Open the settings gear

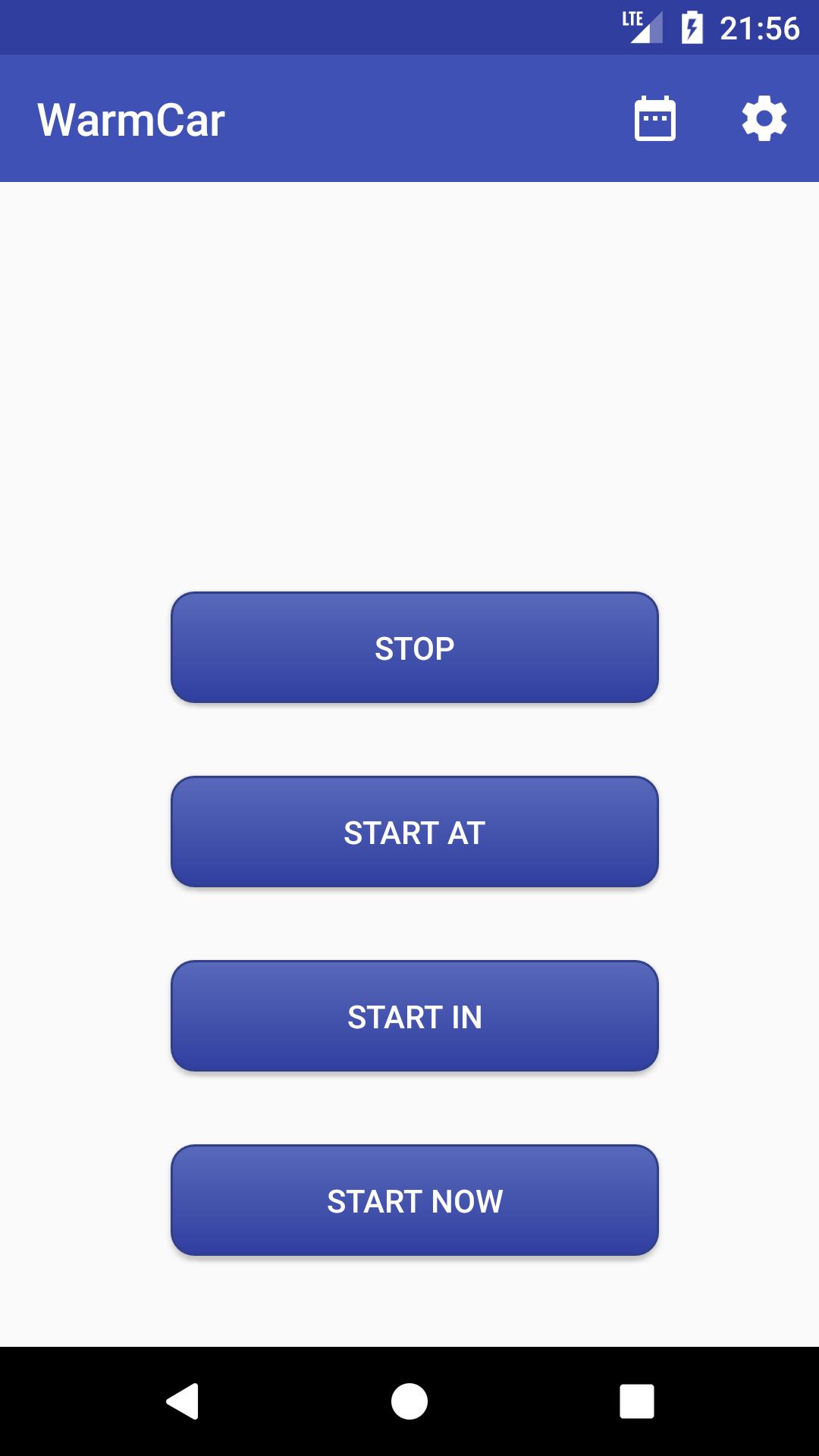point(764,119)
